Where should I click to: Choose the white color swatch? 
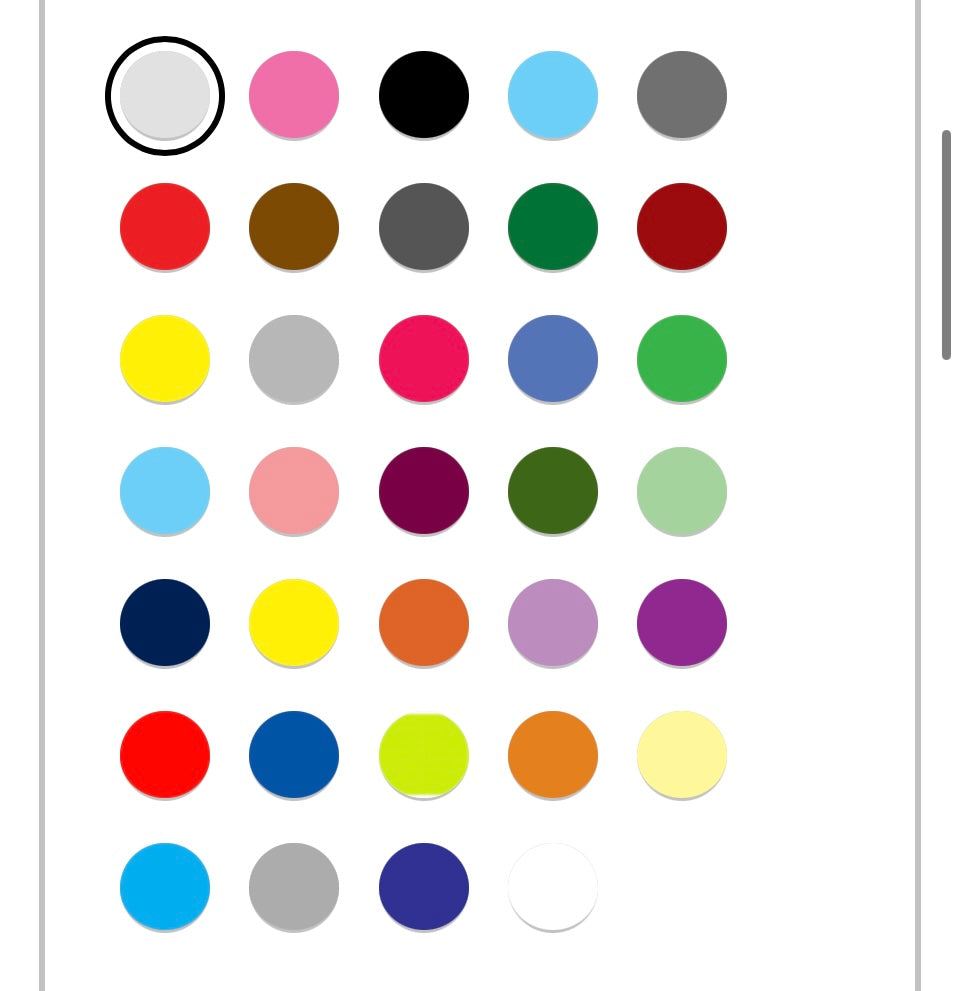pyautogui.click(x=552, y=886)
